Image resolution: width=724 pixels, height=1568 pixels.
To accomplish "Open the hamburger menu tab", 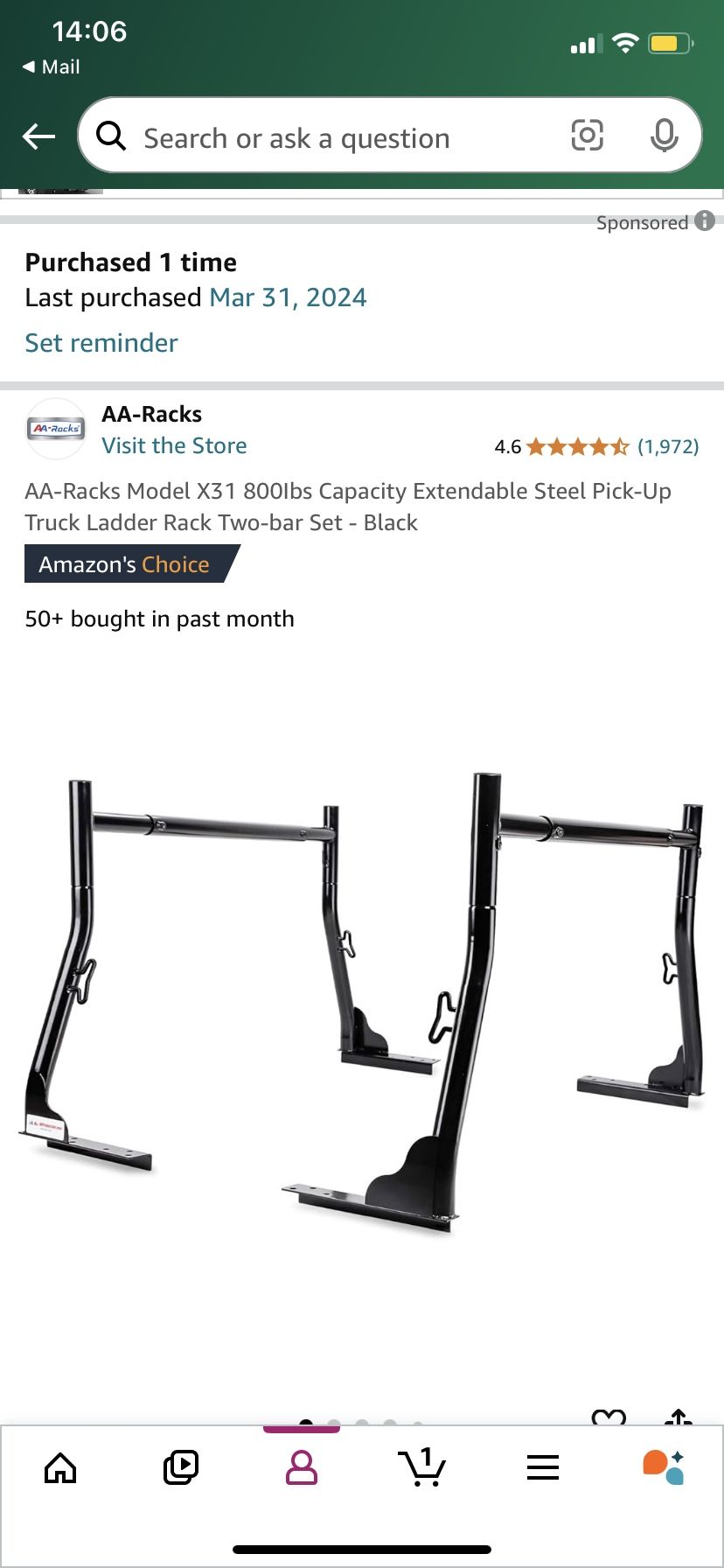I will 543,1467.
